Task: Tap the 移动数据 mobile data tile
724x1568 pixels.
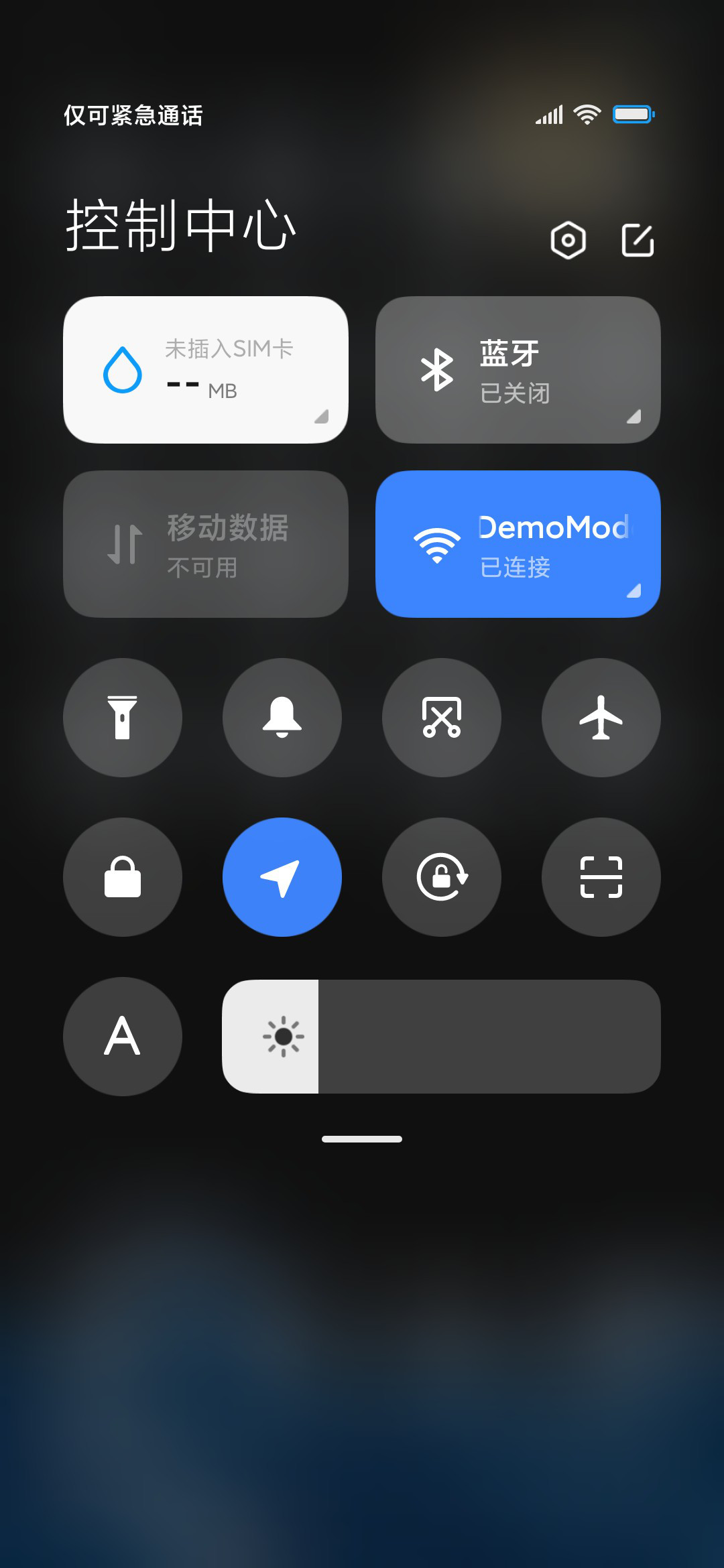Action: click(x=206, y=544)
